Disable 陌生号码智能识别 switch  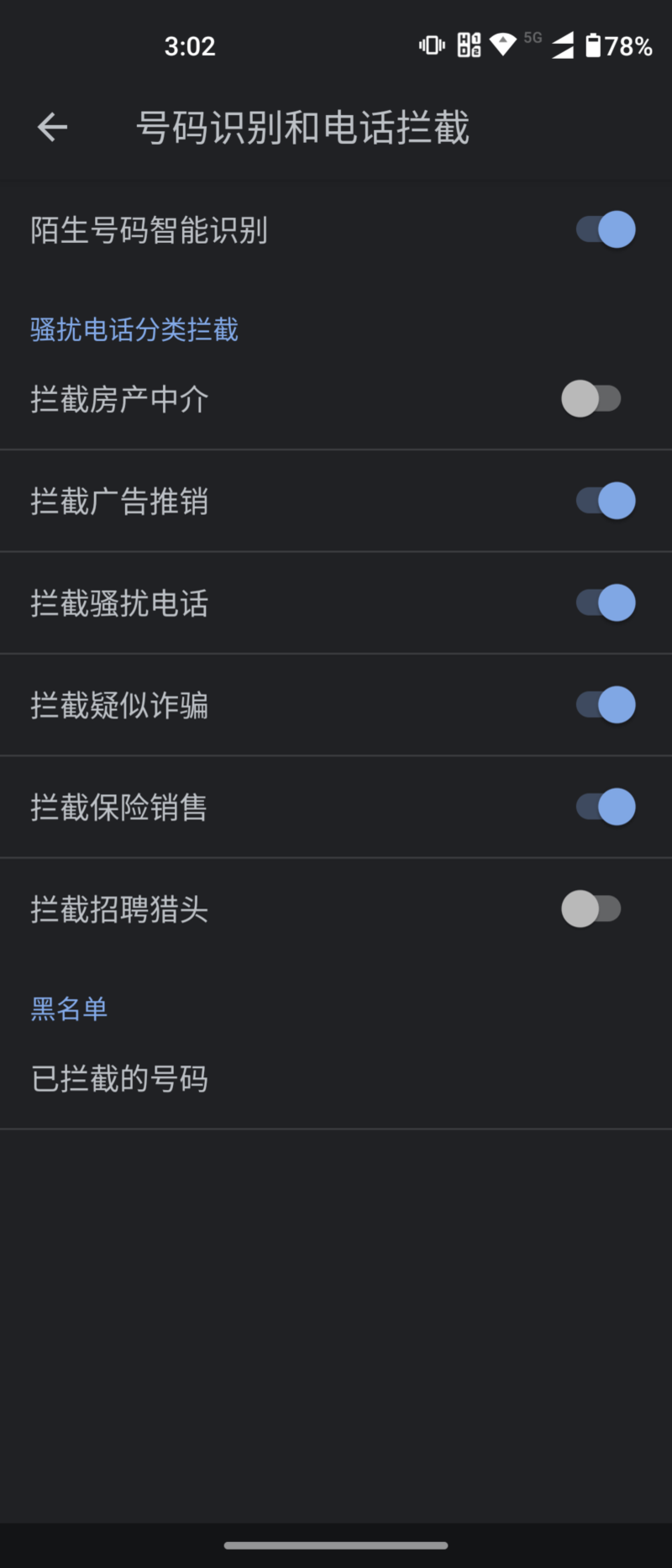tap(605, 229)
